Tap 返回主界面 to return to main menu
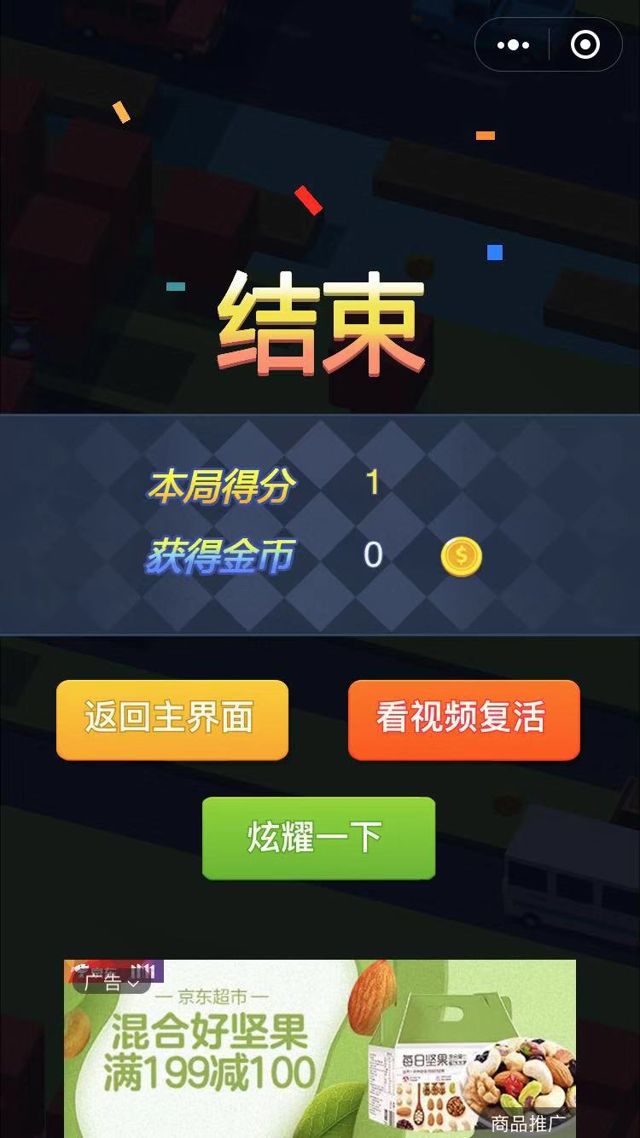The image size is (640, 1138). click(x=172, y=719)
